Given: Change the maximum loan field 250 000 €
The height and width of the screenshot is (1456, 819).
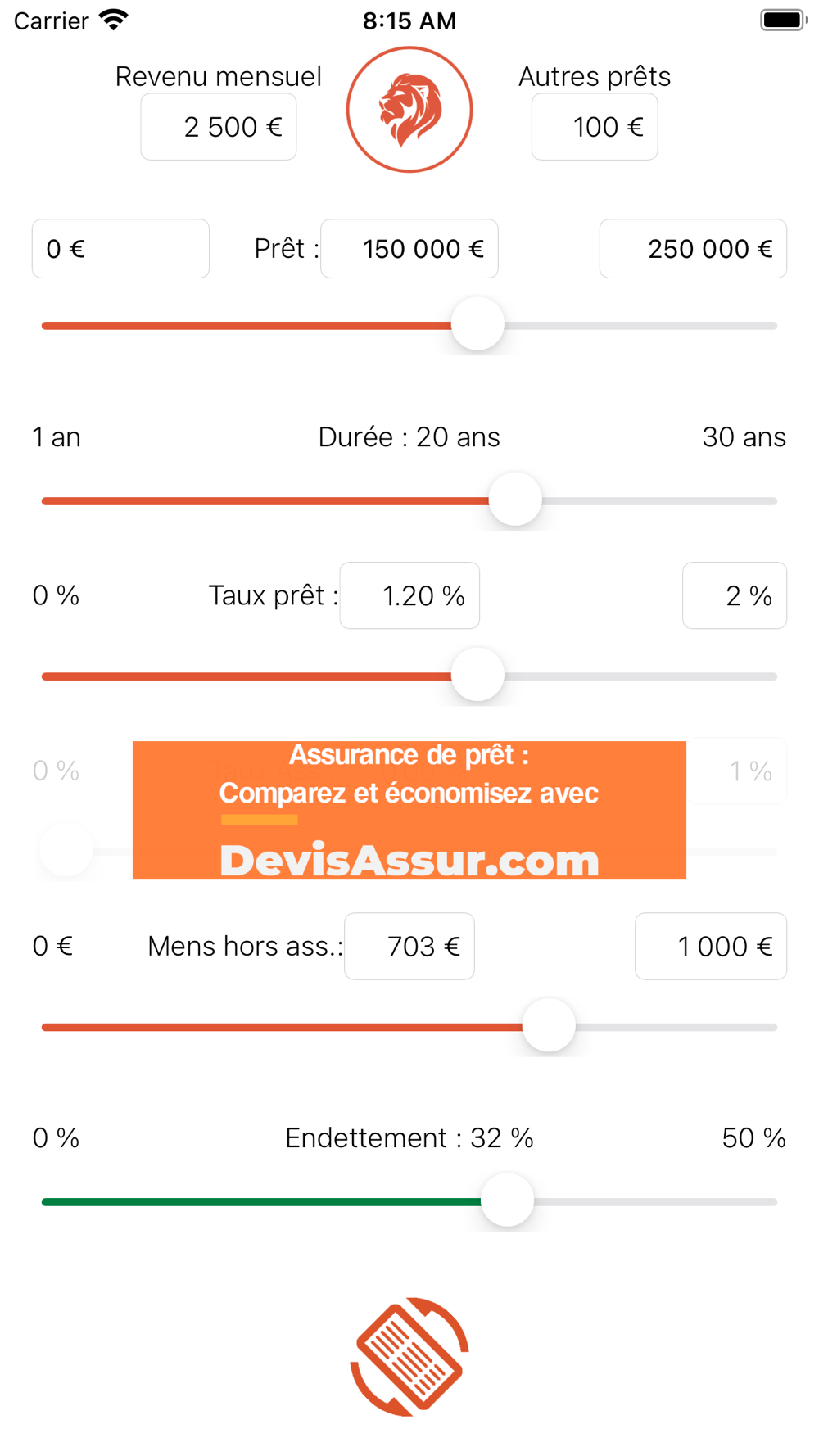Looking at the screenshot, I should click(x=693, y=249).
